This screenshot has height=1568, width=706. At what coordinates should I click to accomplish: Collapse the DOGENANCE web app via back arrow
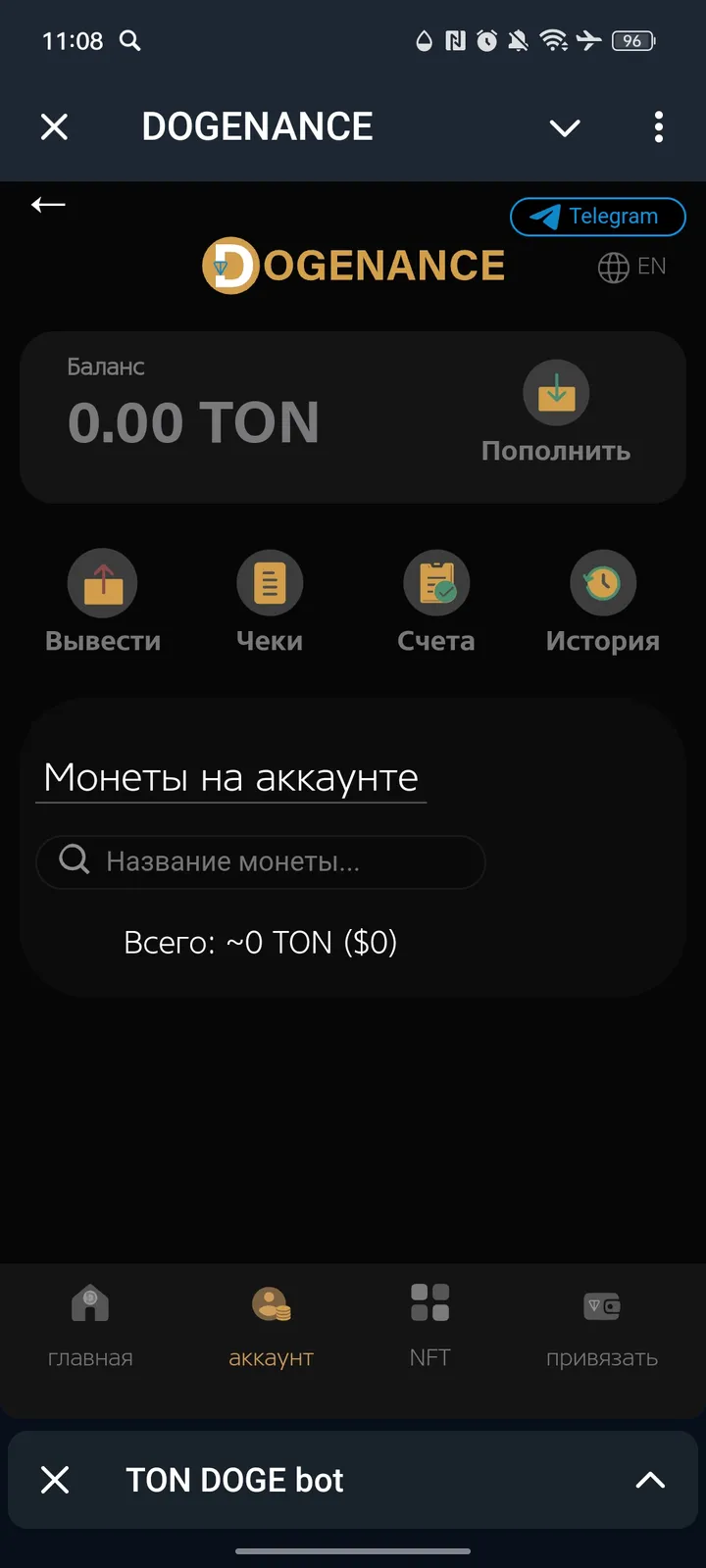tap(47, 205)
